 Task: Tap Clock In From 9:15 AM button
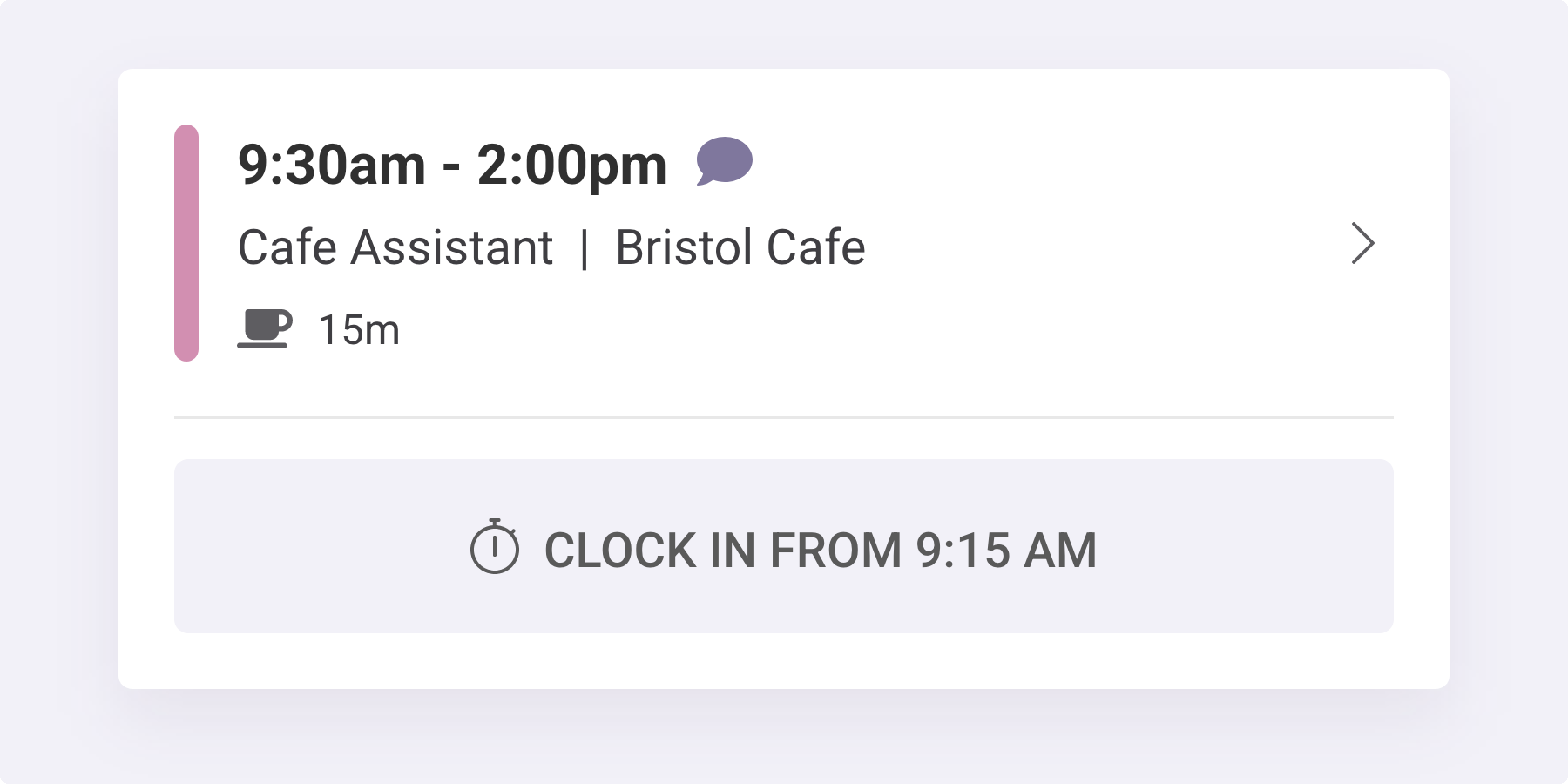(783, 547)
